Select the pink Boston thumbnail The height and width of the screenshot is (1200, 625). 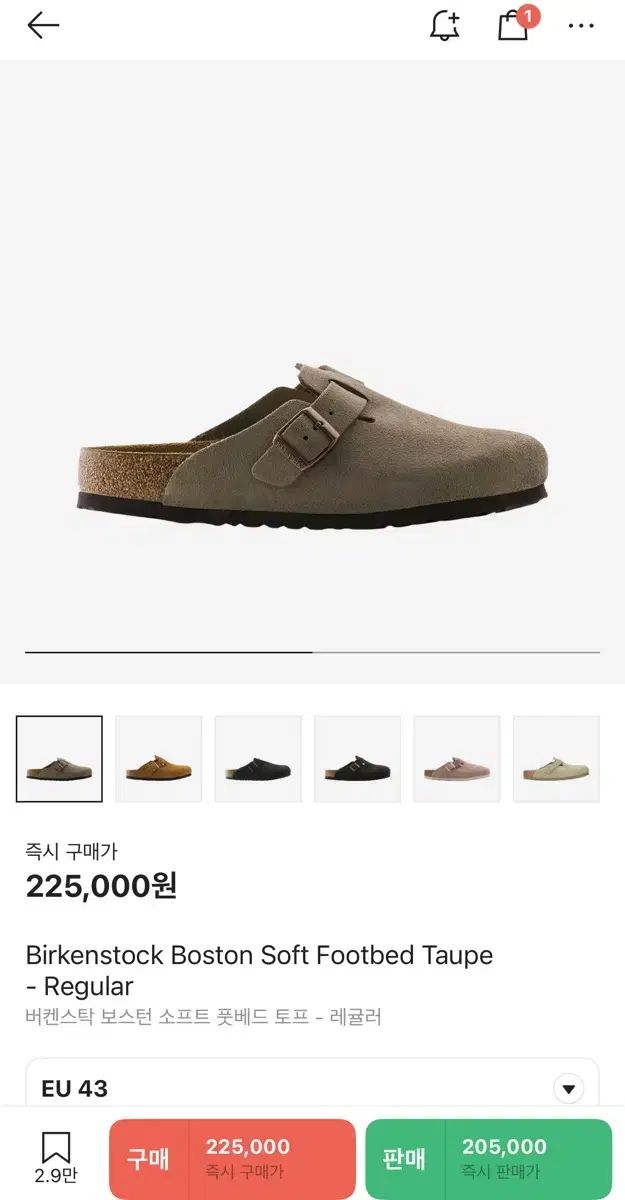[x=457, y=759]
